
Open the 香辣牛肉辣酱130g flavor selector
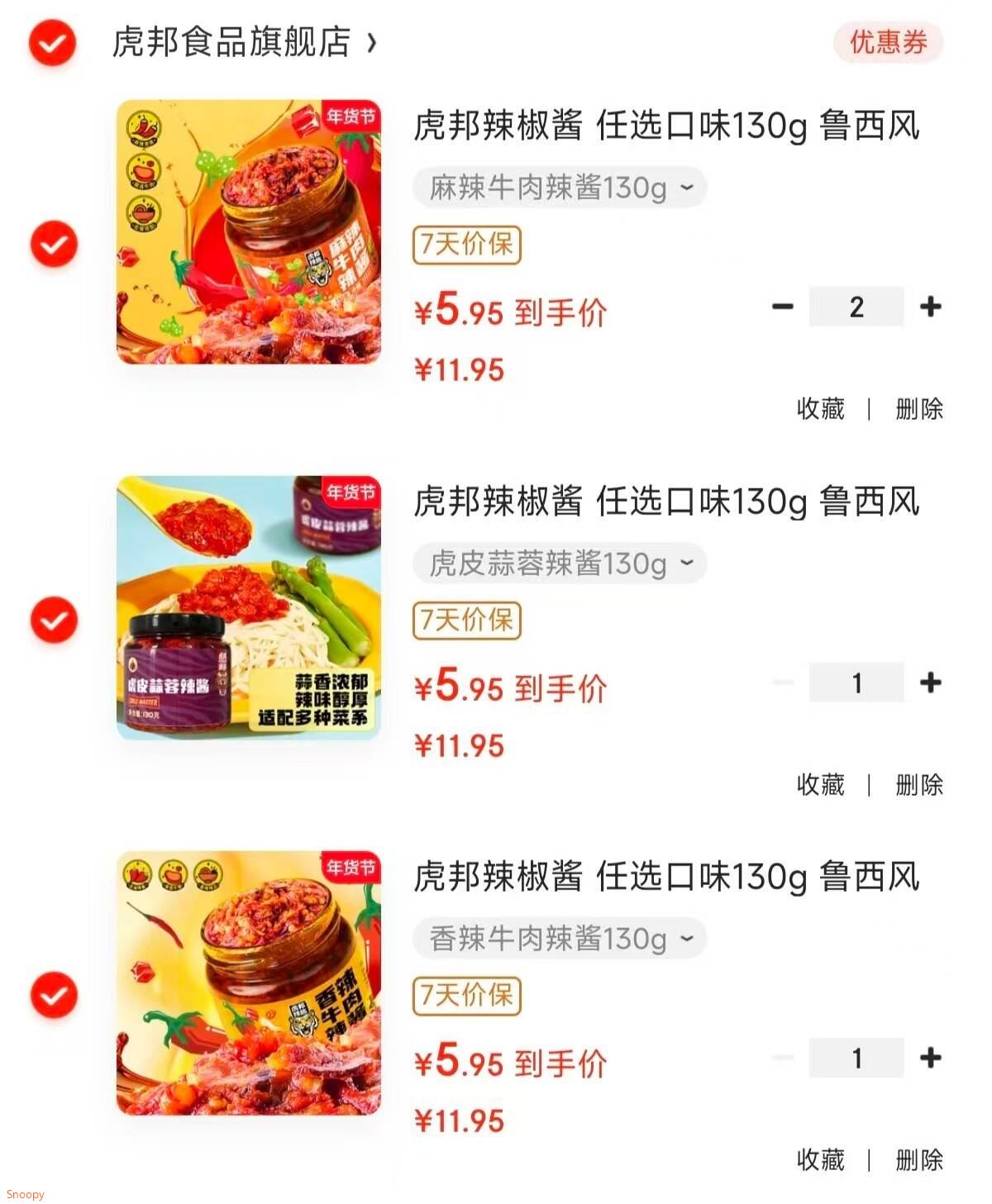(560, 939)
